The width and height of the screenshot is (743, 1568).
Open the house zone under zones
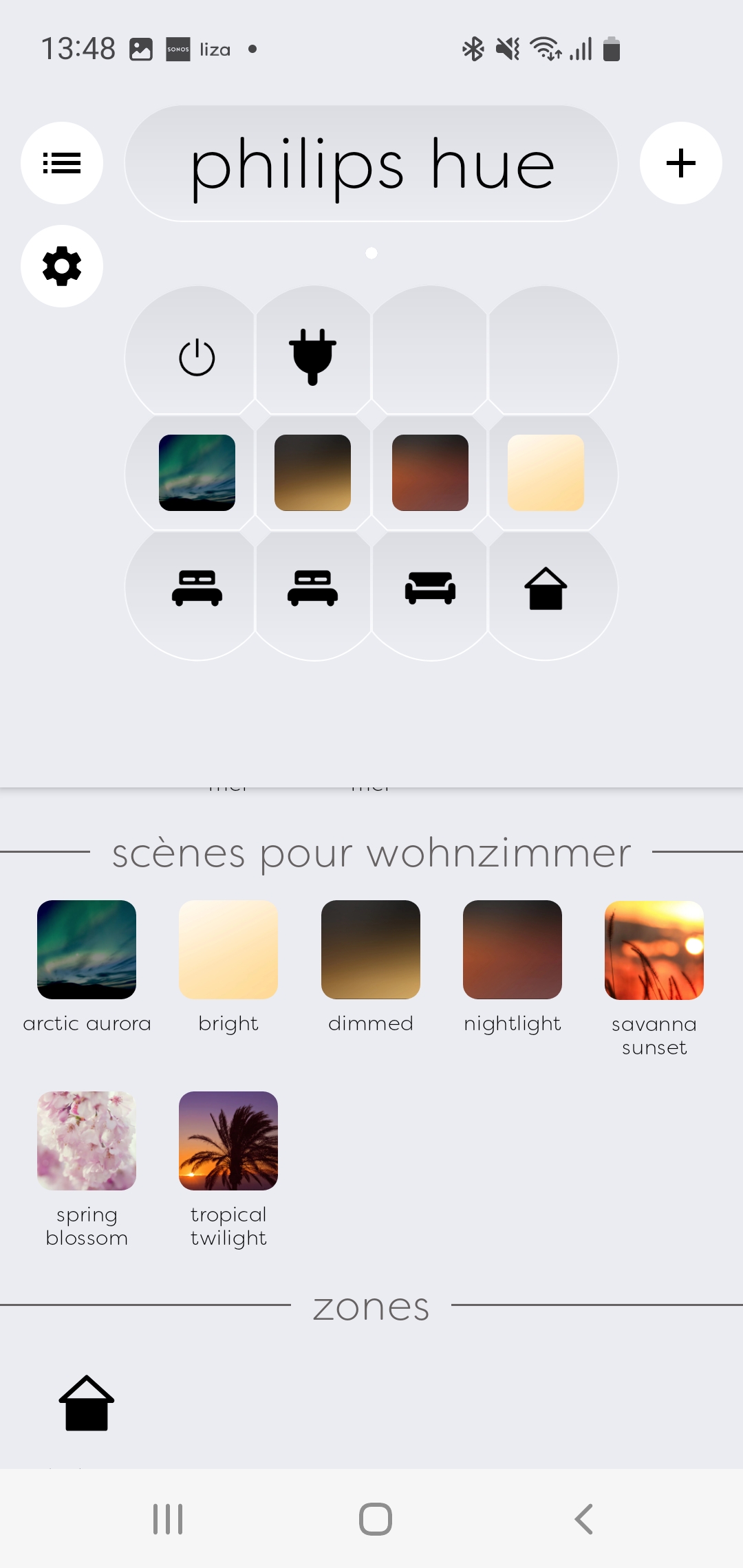[x=87, y=1403]
